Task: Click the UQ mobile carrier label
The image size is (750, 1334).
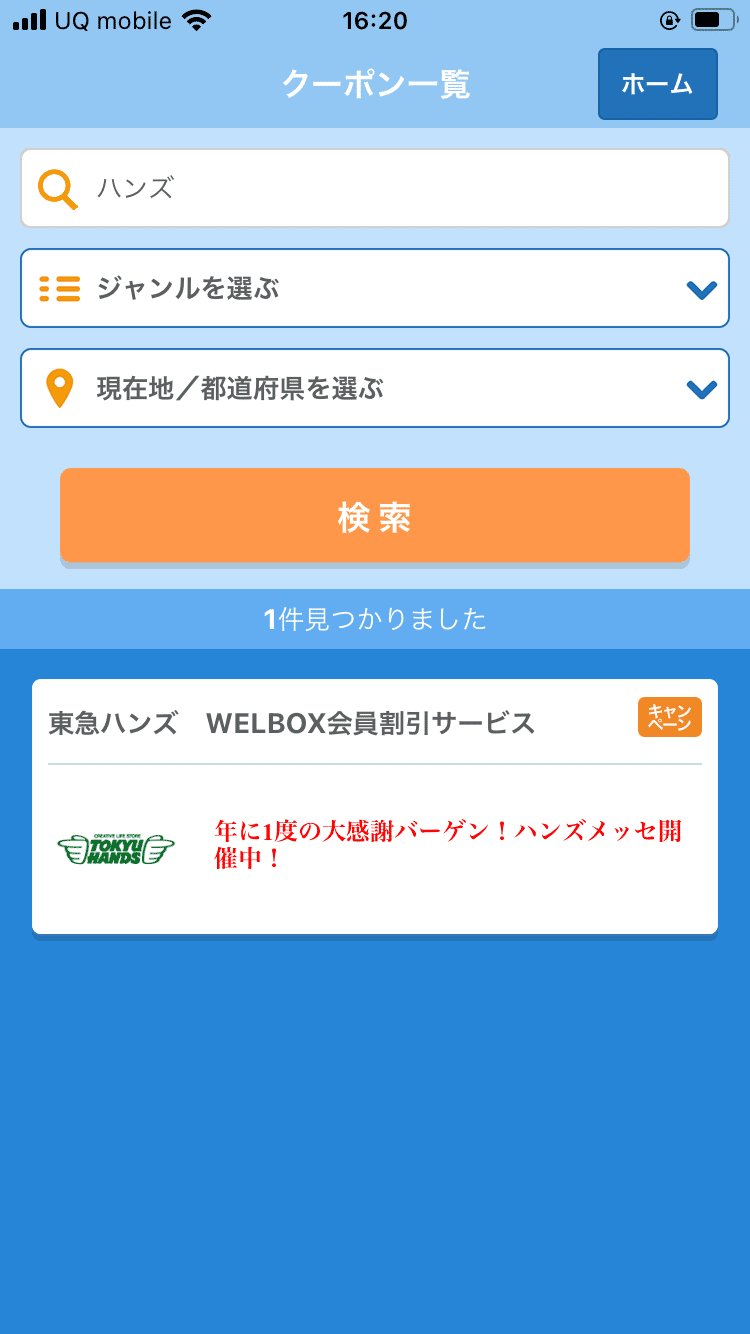Action: [100, 19]
